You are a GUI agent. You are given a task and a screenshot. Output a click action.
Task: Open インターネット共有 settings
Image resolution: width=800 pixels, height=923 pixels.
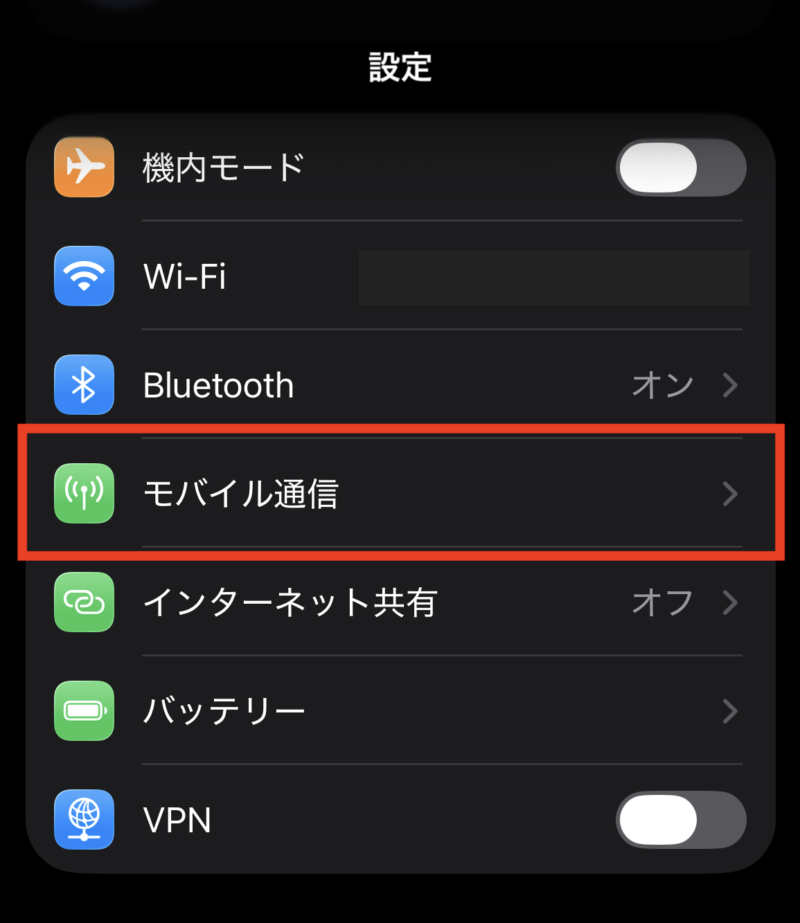tap(400, 603)
